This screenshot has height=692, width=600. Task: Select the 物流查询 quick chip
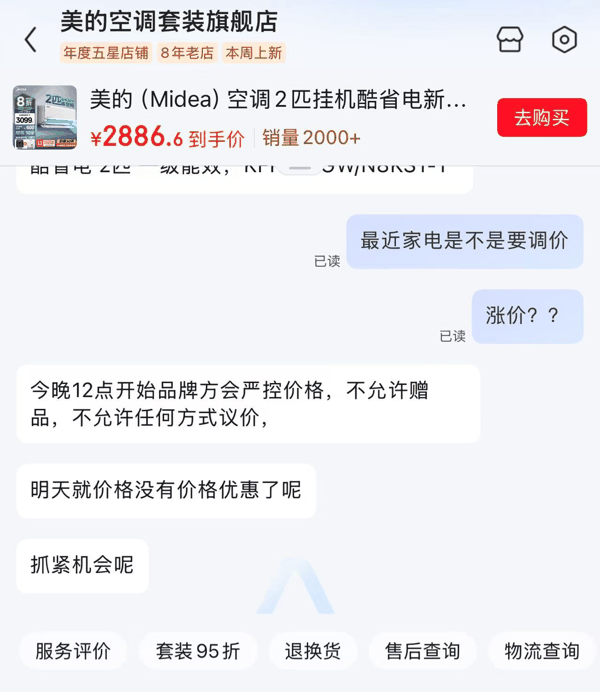(542, 651)
